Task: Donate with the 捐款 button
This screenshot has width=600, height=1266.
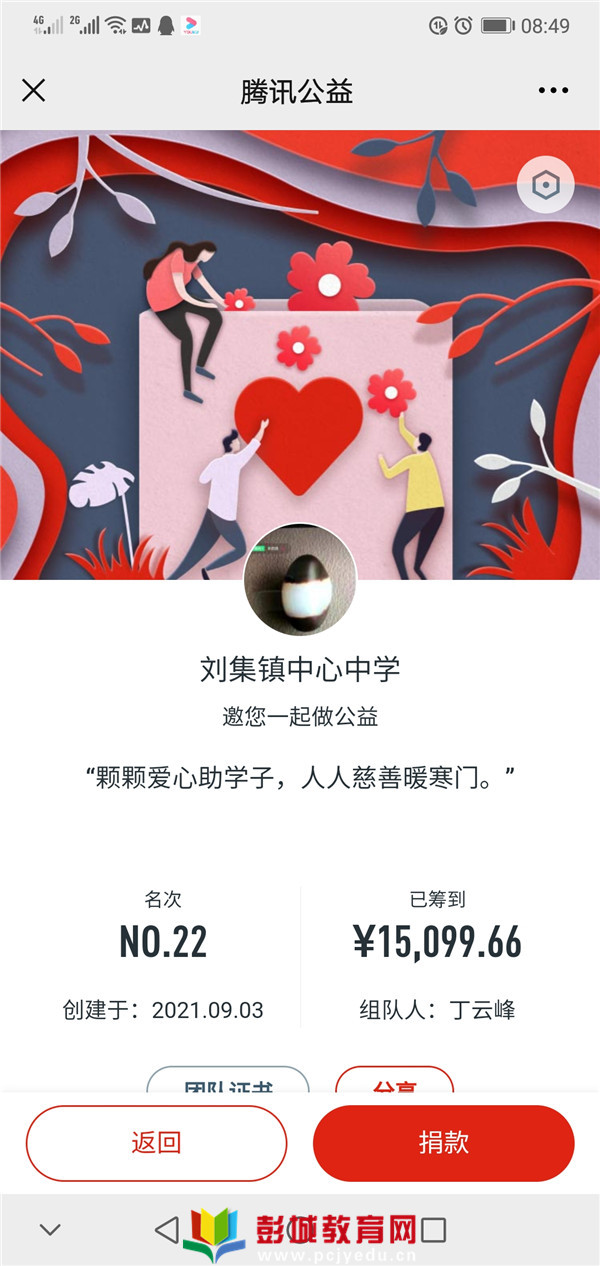Action: point(443,1143)
